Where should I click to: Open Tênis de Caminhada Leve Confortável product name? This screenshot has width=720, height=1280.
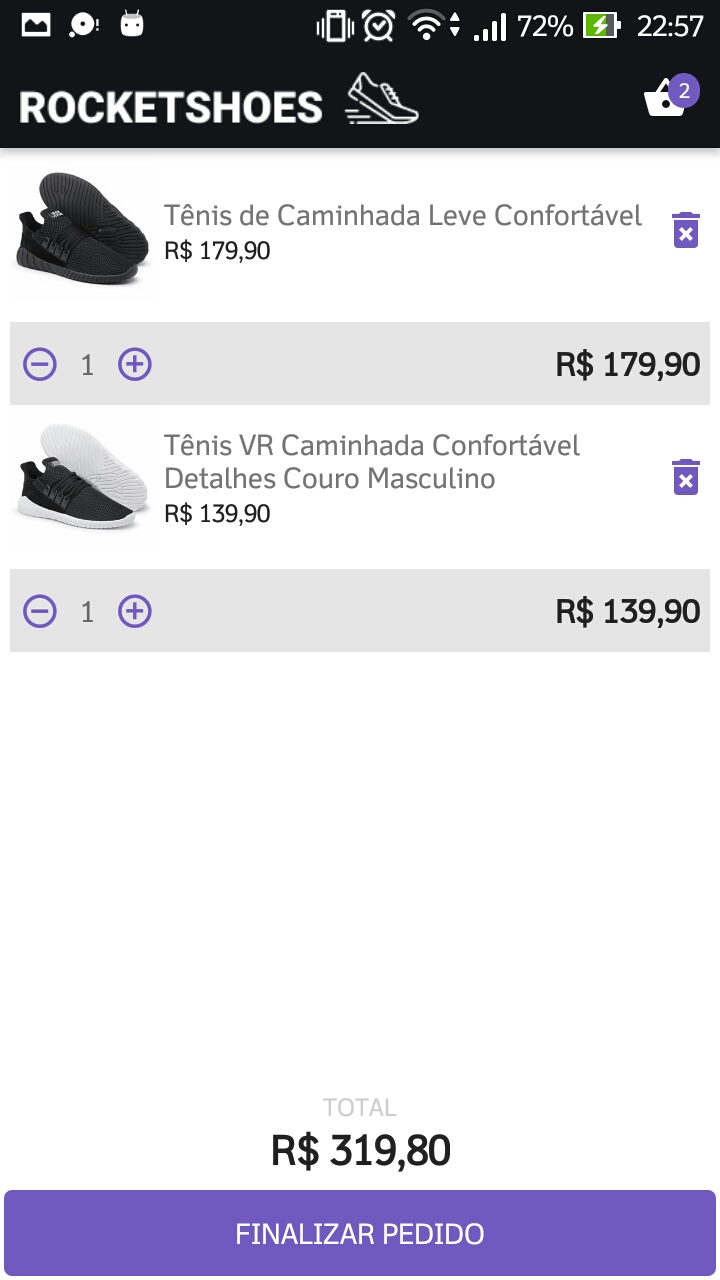coord(402,215)
